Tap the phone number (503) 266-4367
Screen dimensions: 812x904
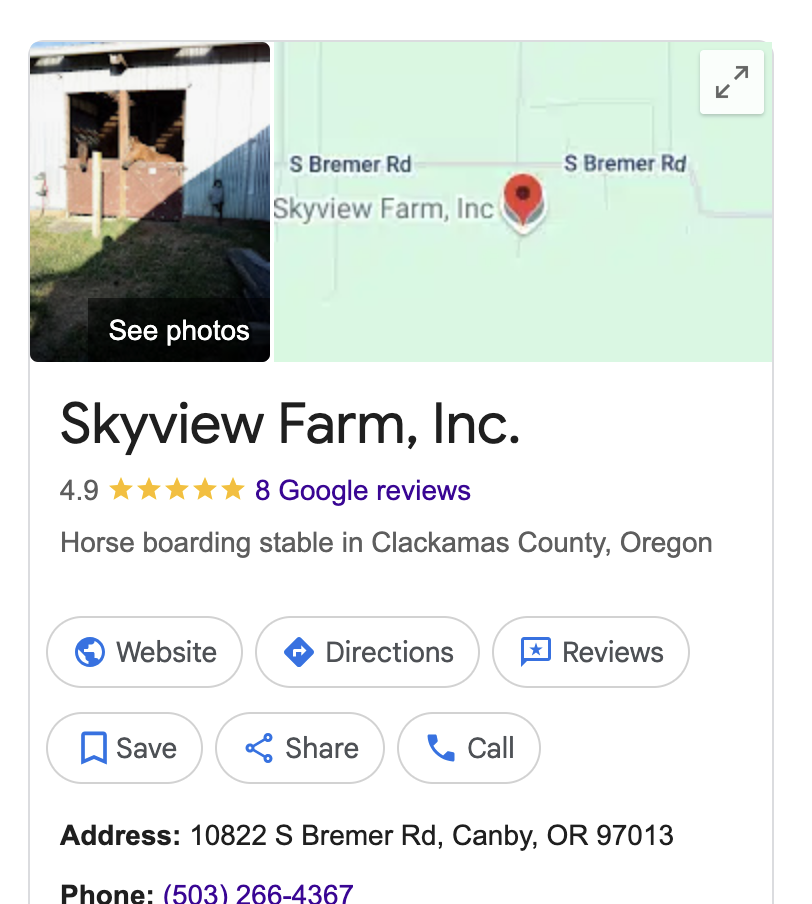point(258,893)
